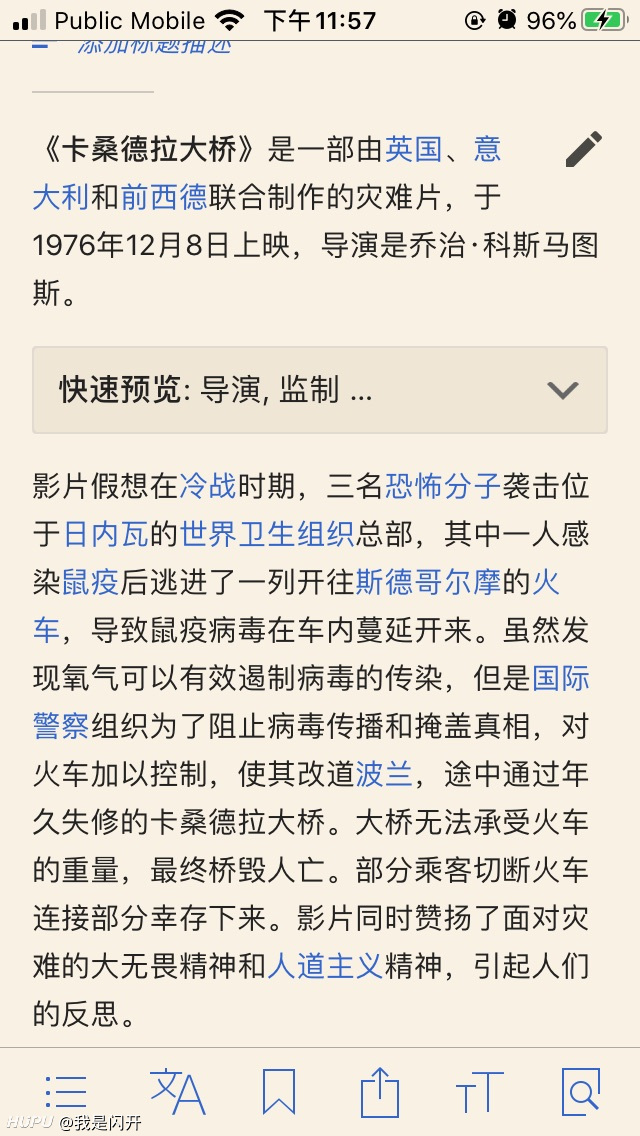Open text size settings
The image size is (640, 1136).
coord(480,1092)
